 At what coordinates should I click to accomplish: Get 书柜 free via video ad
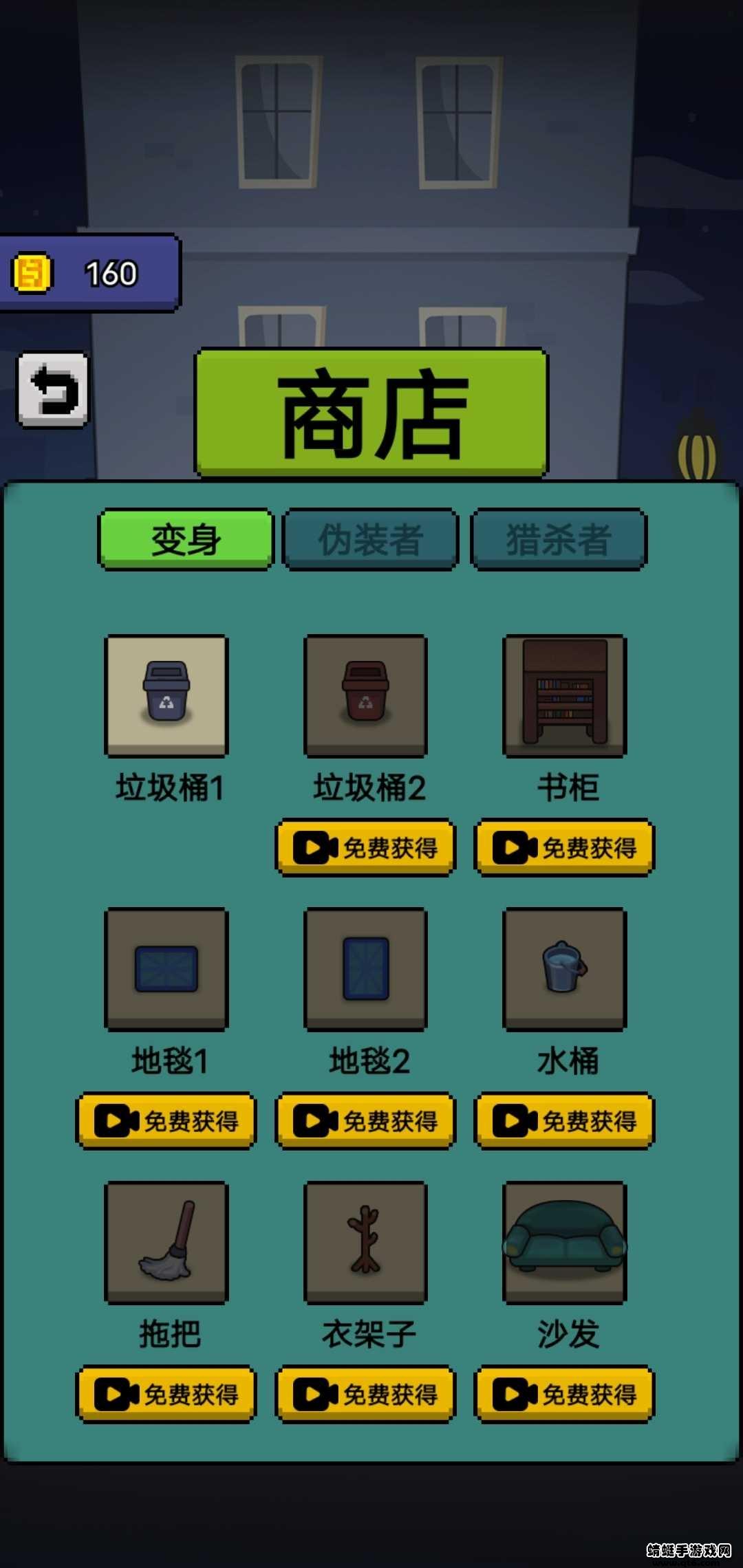(564, 847)
